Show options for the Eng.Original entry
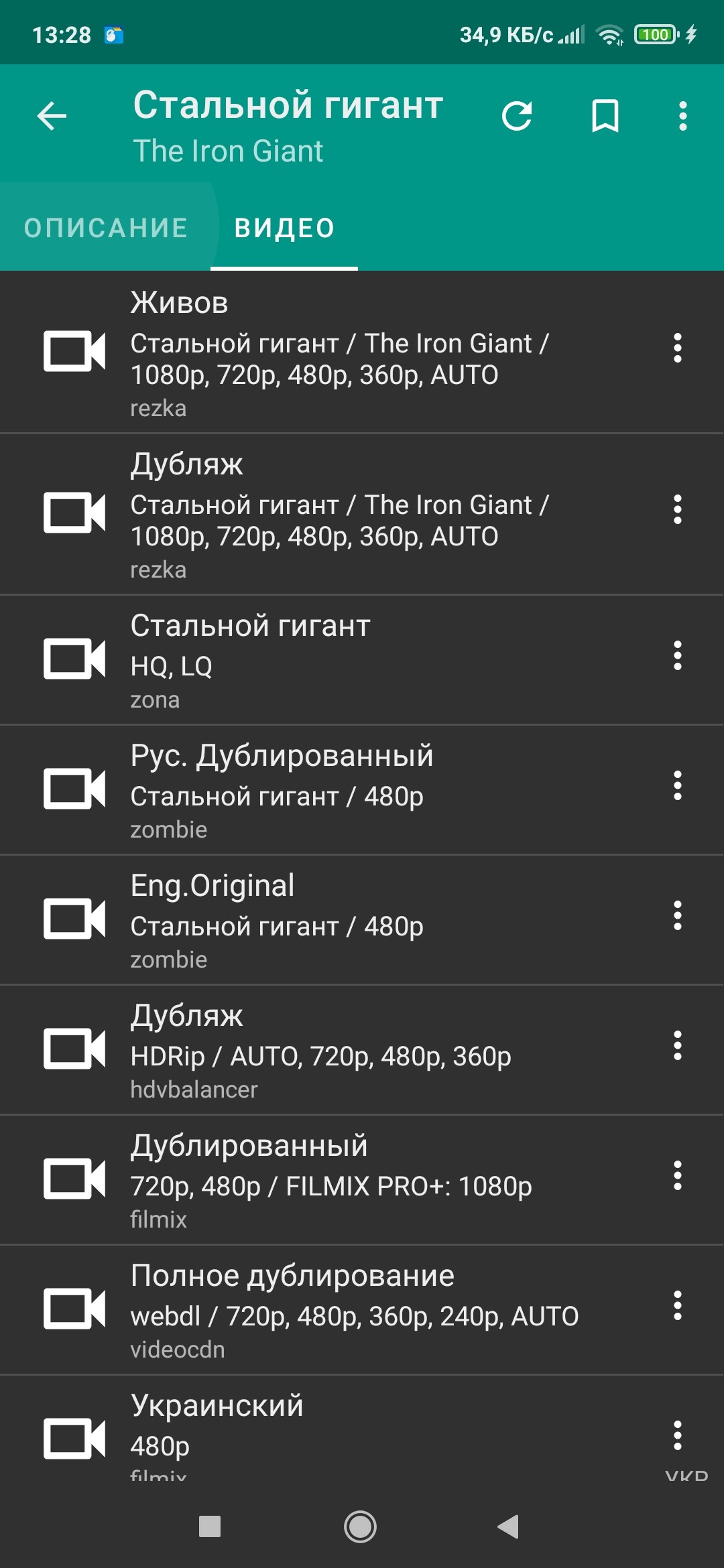 point(677,915)
